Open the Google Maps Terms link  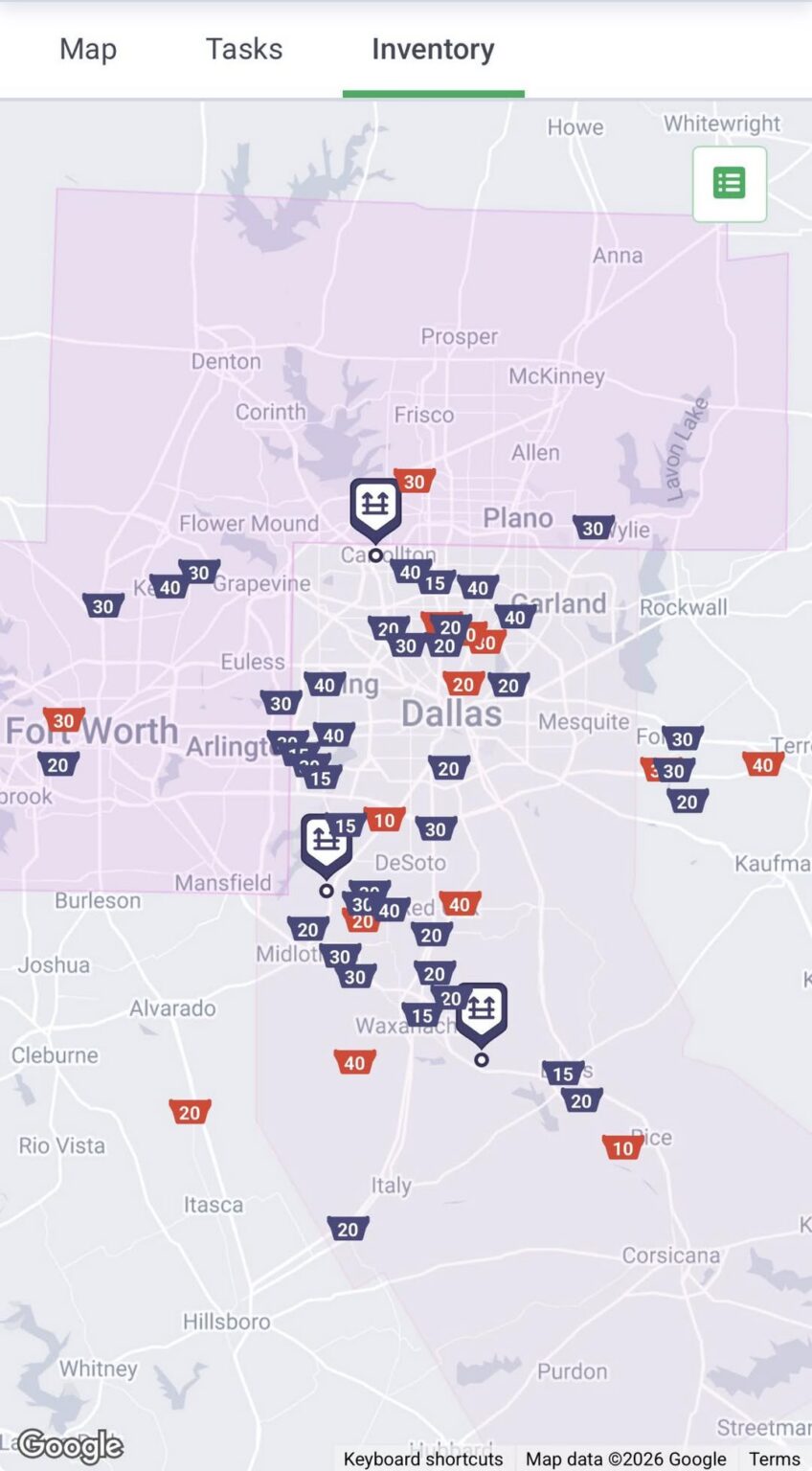(x=774, y=1459)
